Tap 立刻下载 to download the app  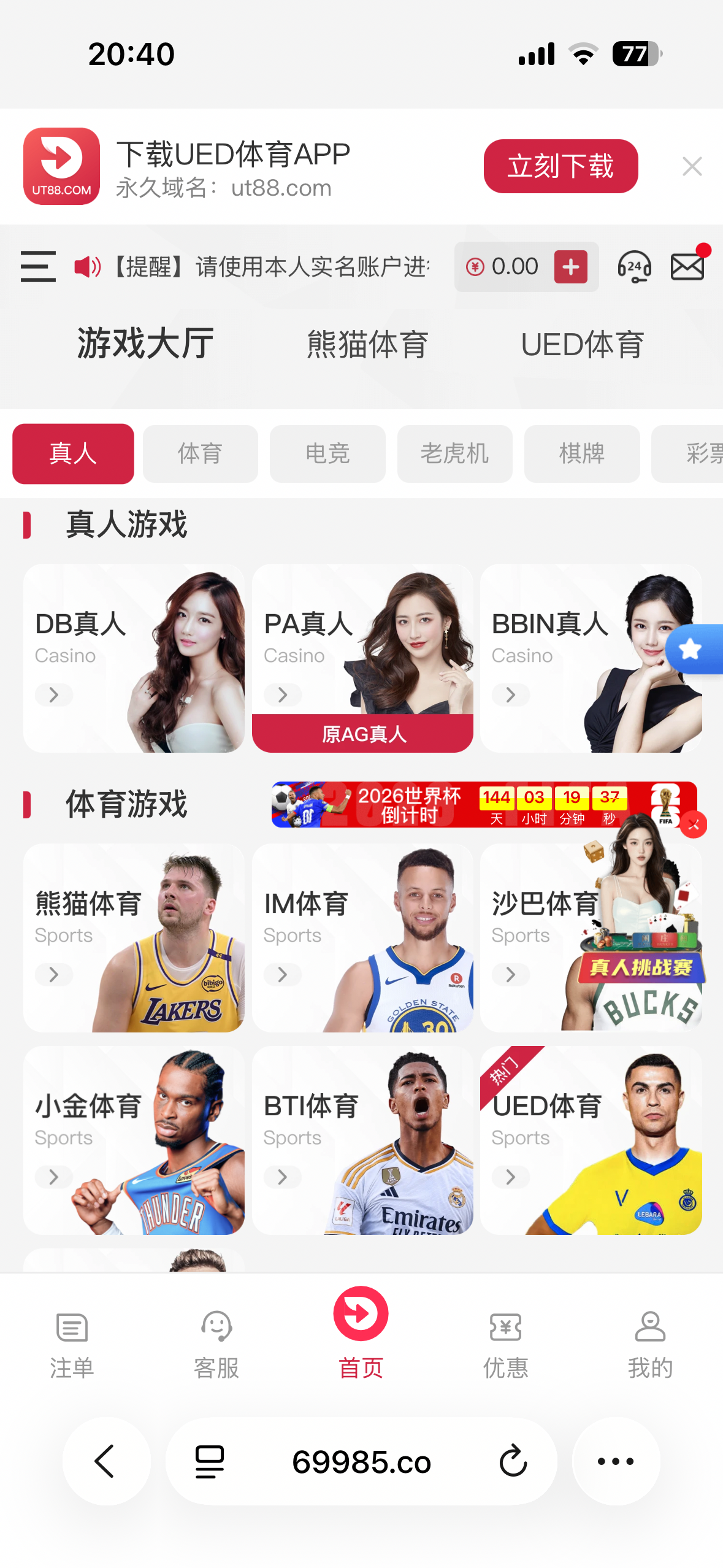[560, 166]
